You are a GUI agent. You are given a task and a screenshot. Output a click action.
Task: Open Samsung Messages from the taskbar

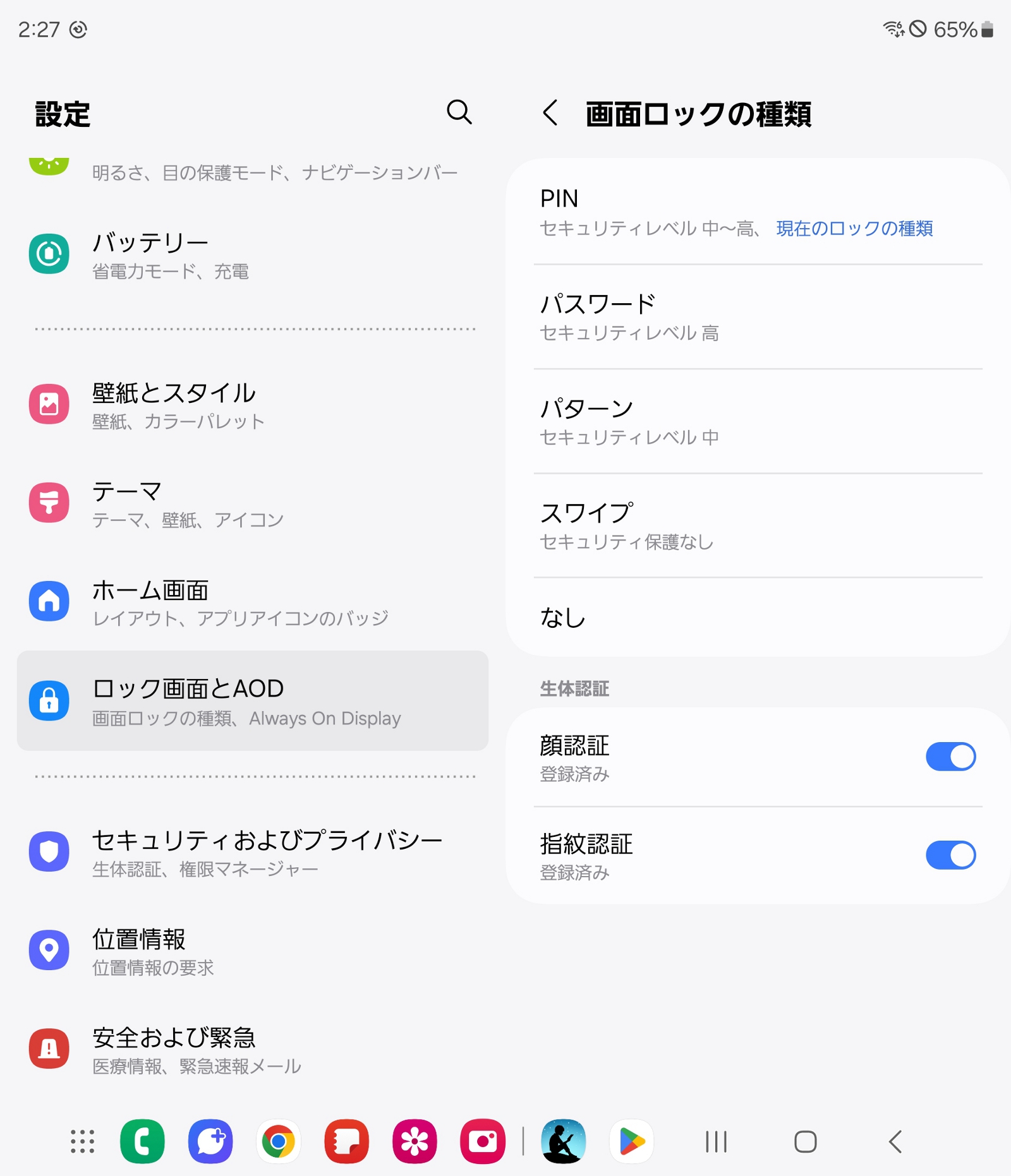[211, 1141]
